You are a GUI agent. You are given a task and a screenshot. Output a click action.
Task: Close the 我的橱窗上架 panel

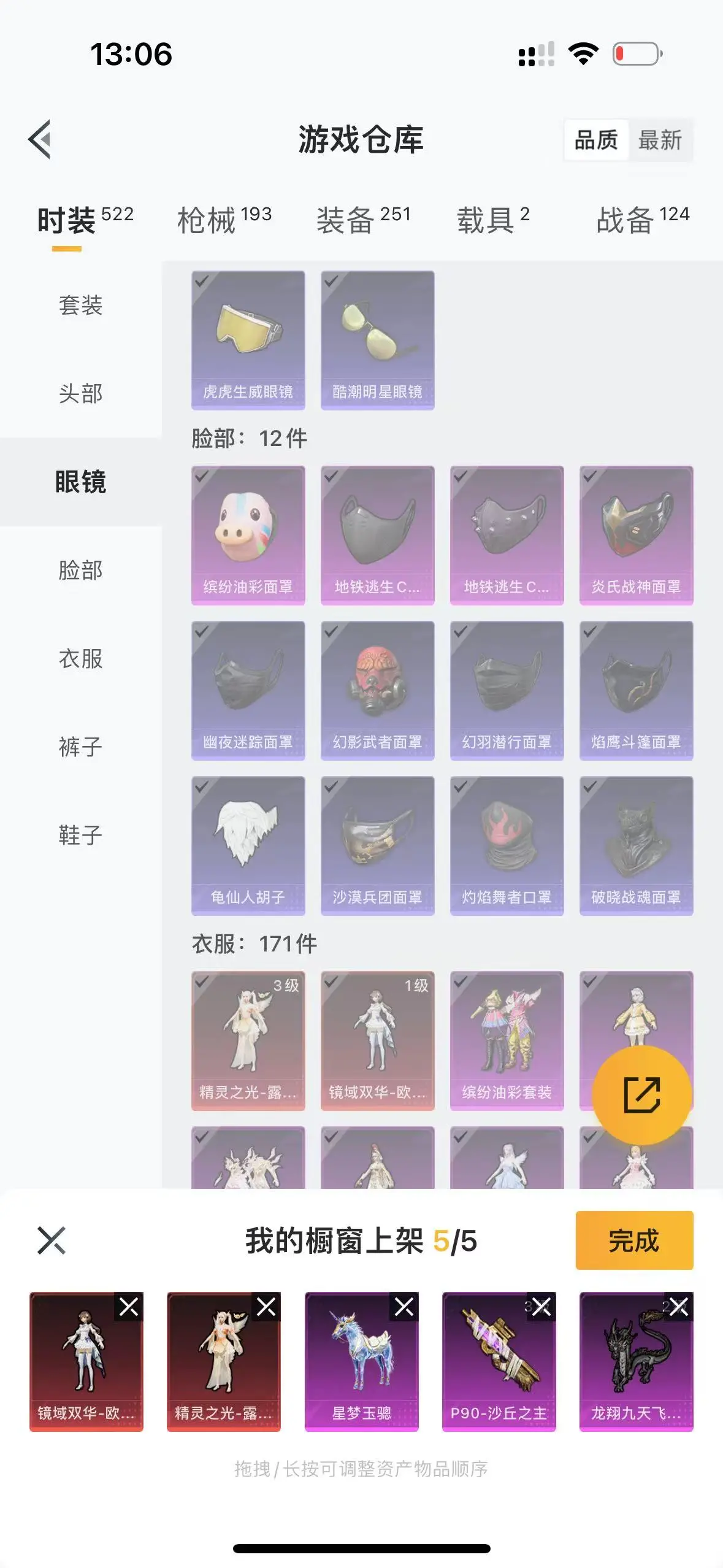click(x=52, y=1240)
